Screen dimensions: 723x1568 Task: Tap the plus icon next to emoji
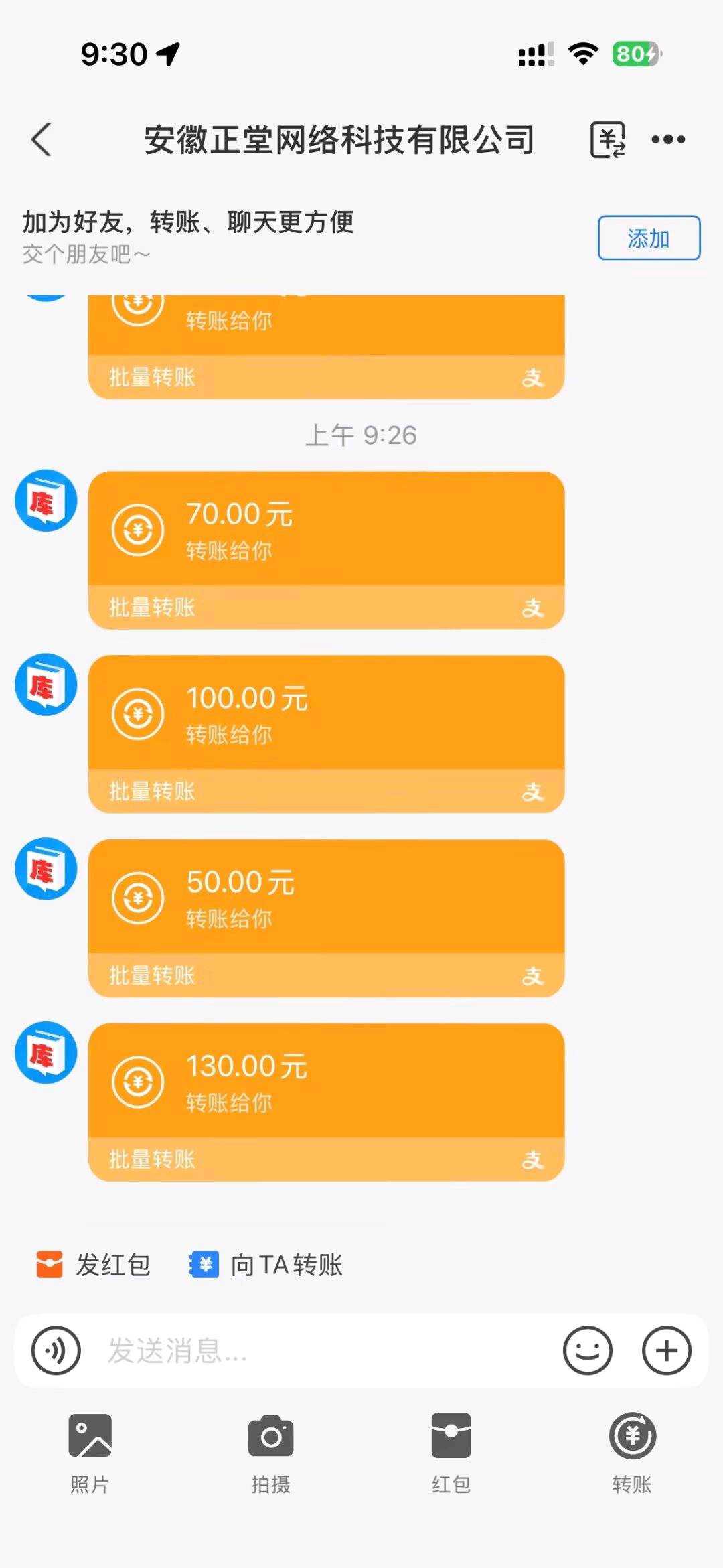(667, 1352)
